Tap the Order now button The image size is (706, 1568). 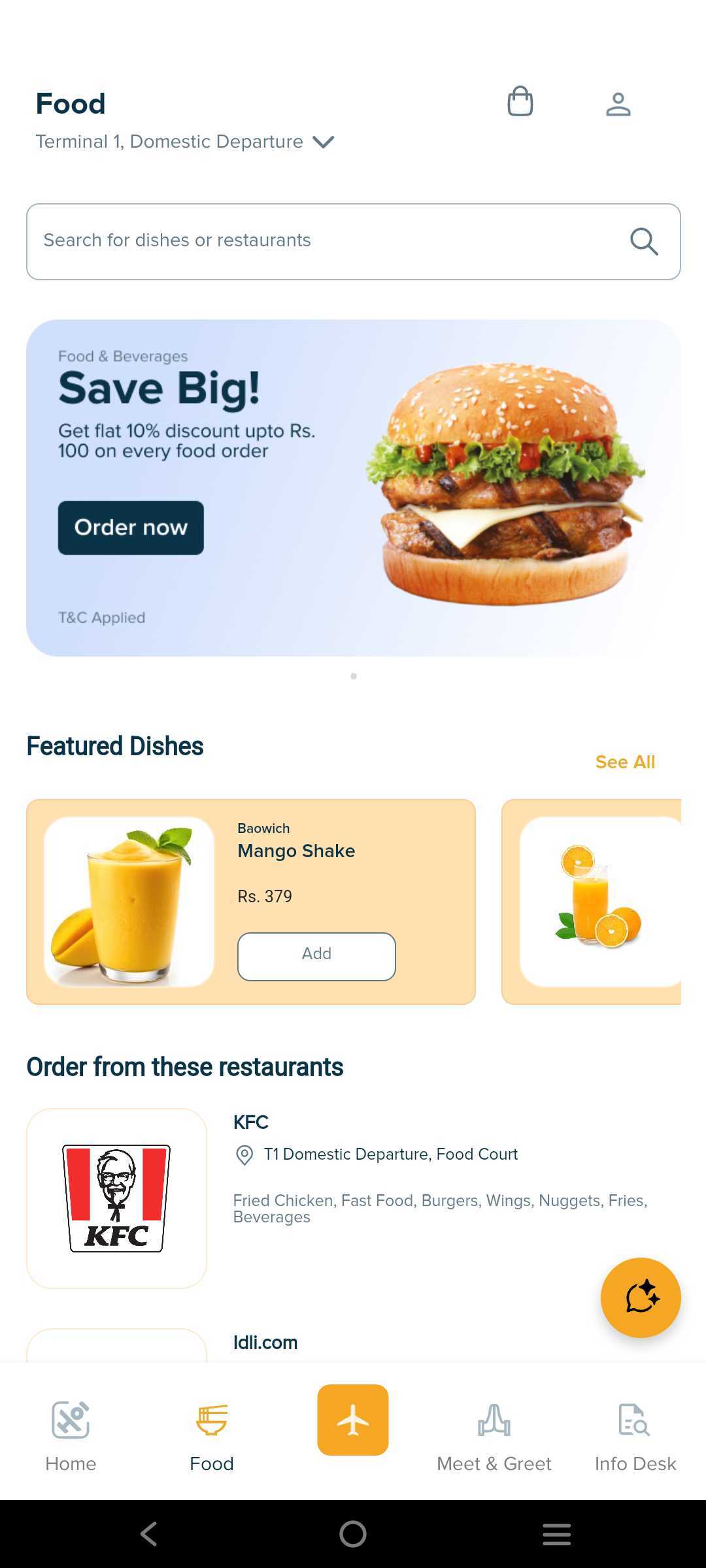(x=131, y=527)
